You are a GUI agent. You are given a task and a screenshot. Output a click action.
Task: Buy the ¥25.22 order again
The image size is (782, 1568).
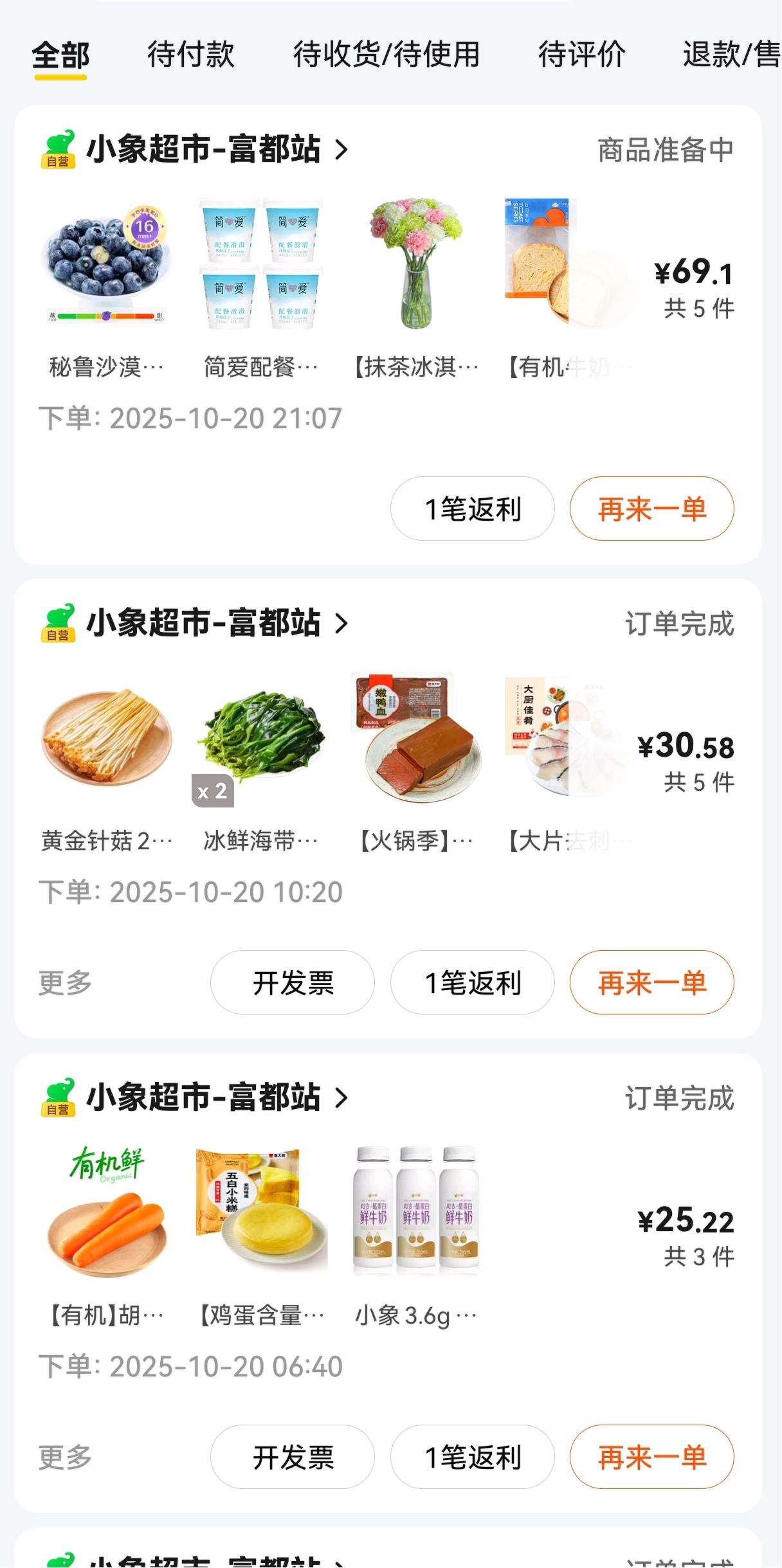coord(651,1457)
